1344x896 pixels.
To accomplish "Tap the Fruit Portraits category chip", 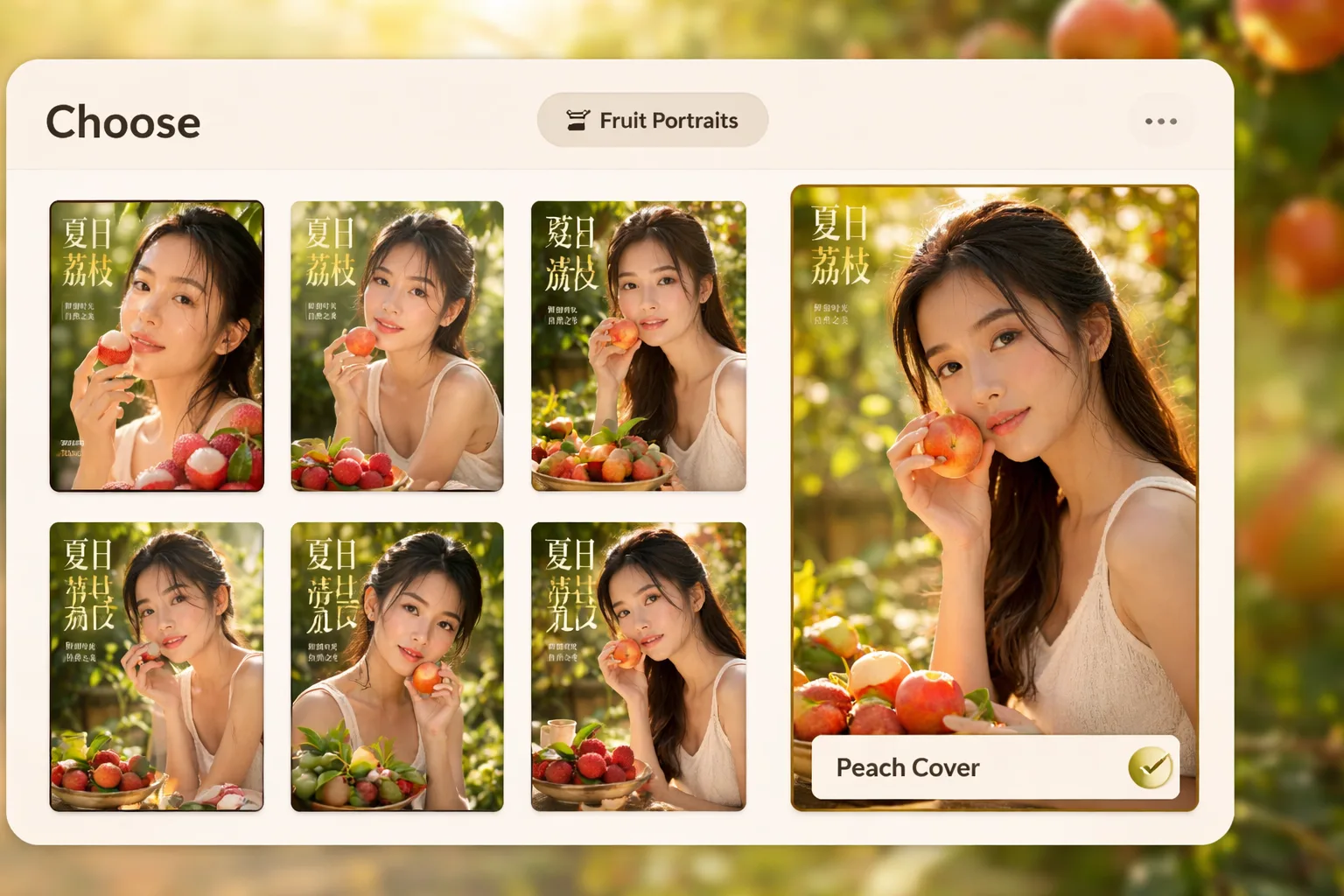I will click(x=652, y=120).
